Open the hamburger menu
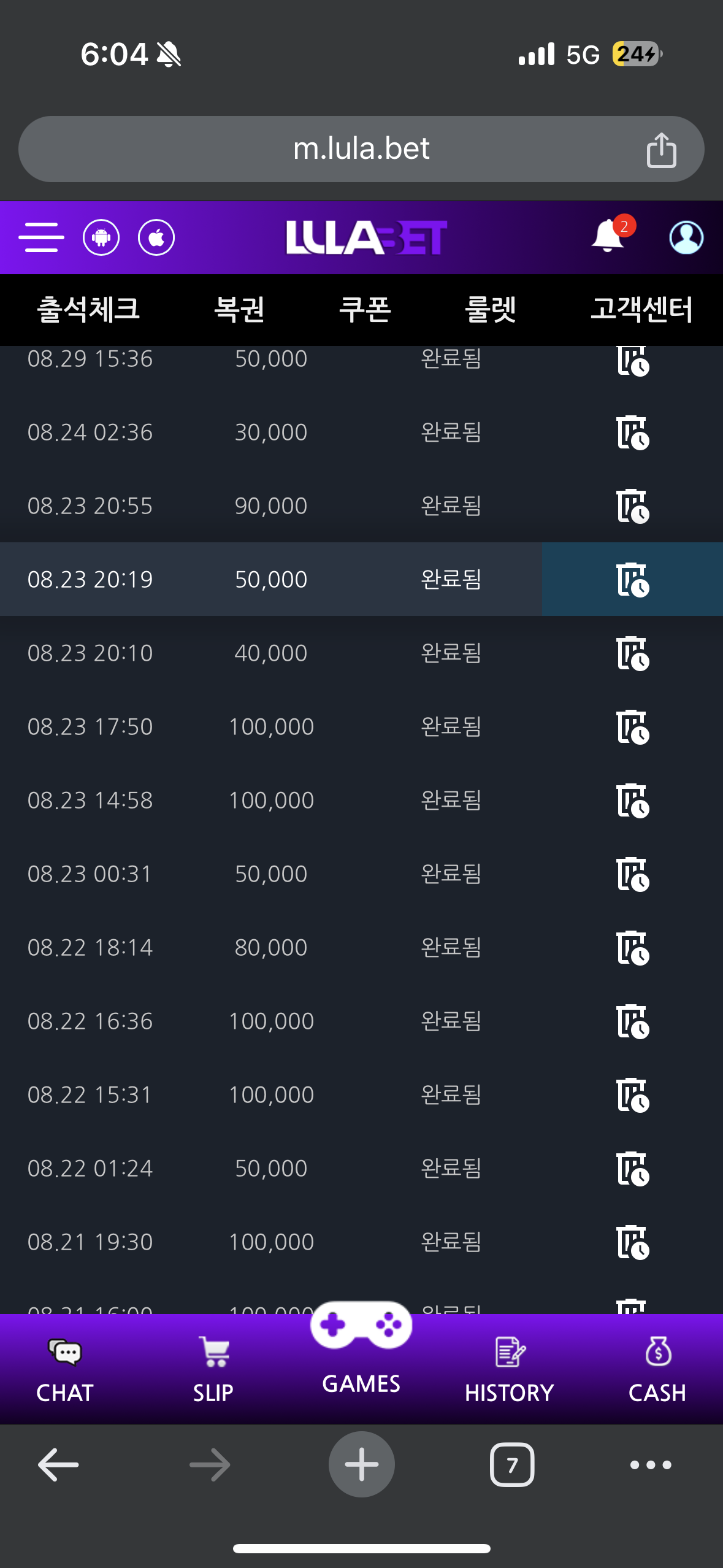The height and width of the screenshot is (1568, 723). [41, 237]
